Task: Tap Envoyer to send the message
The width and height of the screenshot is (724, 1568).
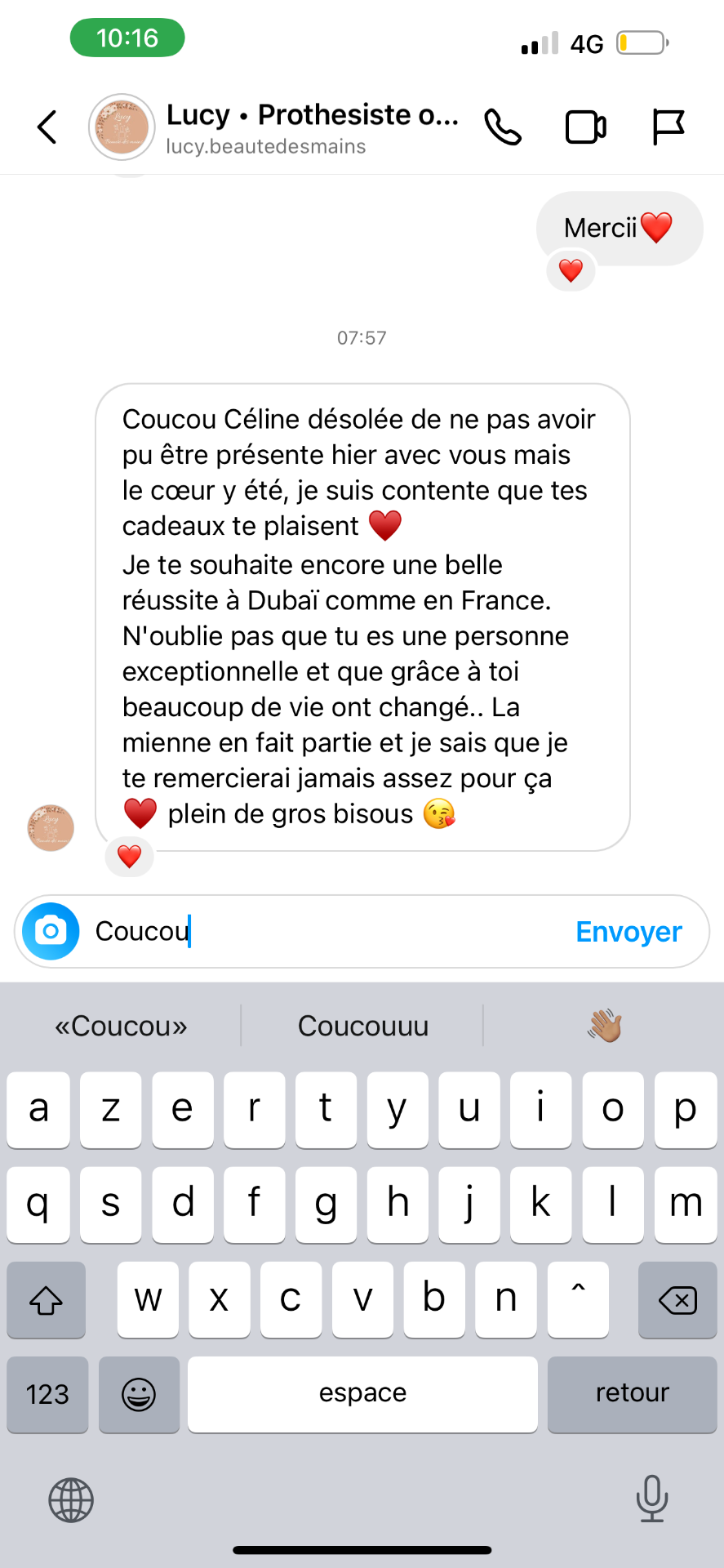Action: (x=629, y=932)
